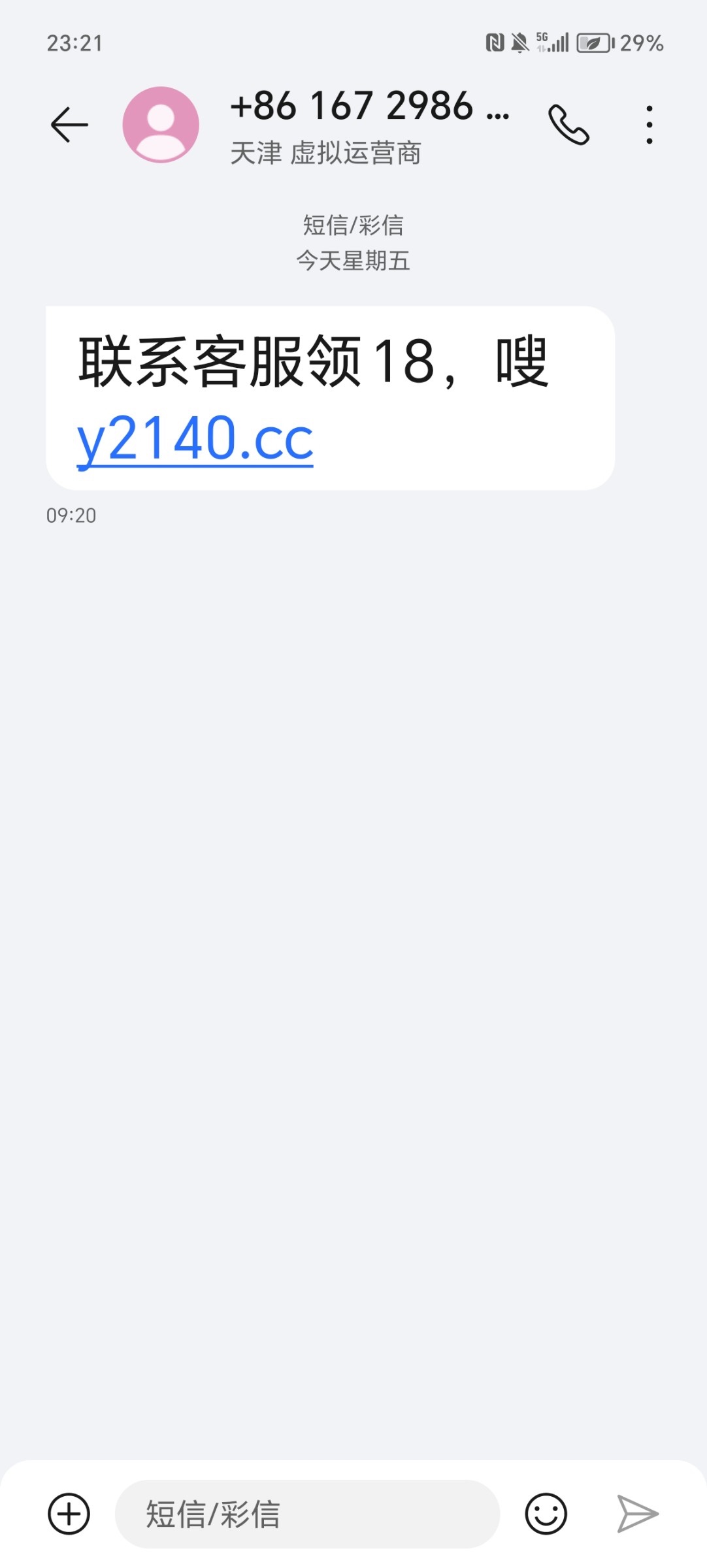The width and height of the screenshot is (707, 1568).
Task: Go back to the message list
Action: coord(69,125)
